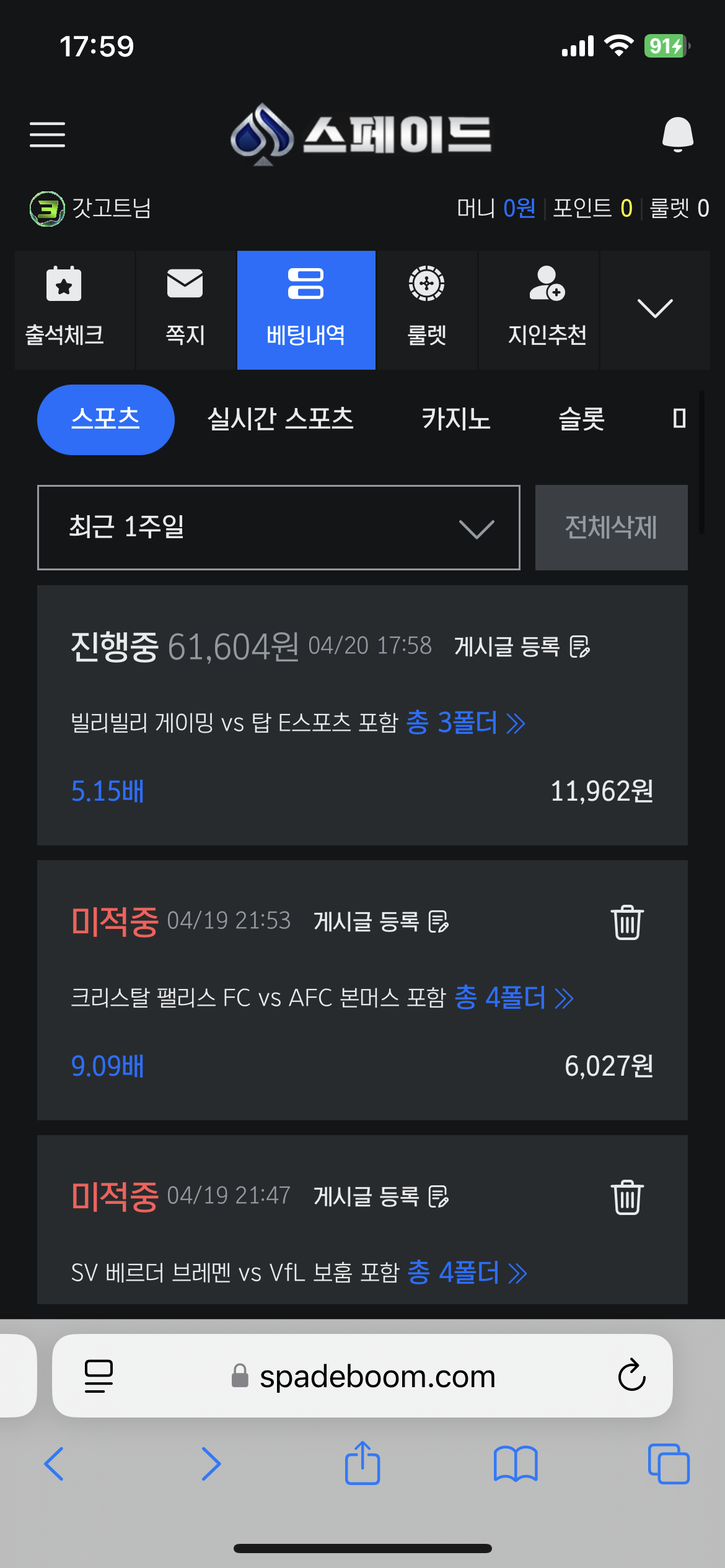Switch to 카지노 tab

point(456,419)
